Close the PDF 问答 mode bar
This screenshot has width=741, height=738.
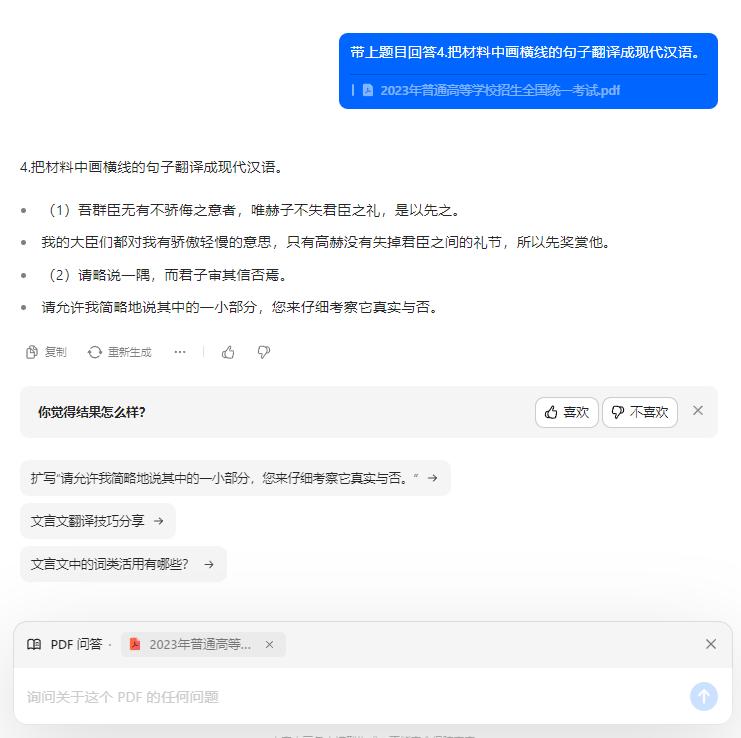711,644
